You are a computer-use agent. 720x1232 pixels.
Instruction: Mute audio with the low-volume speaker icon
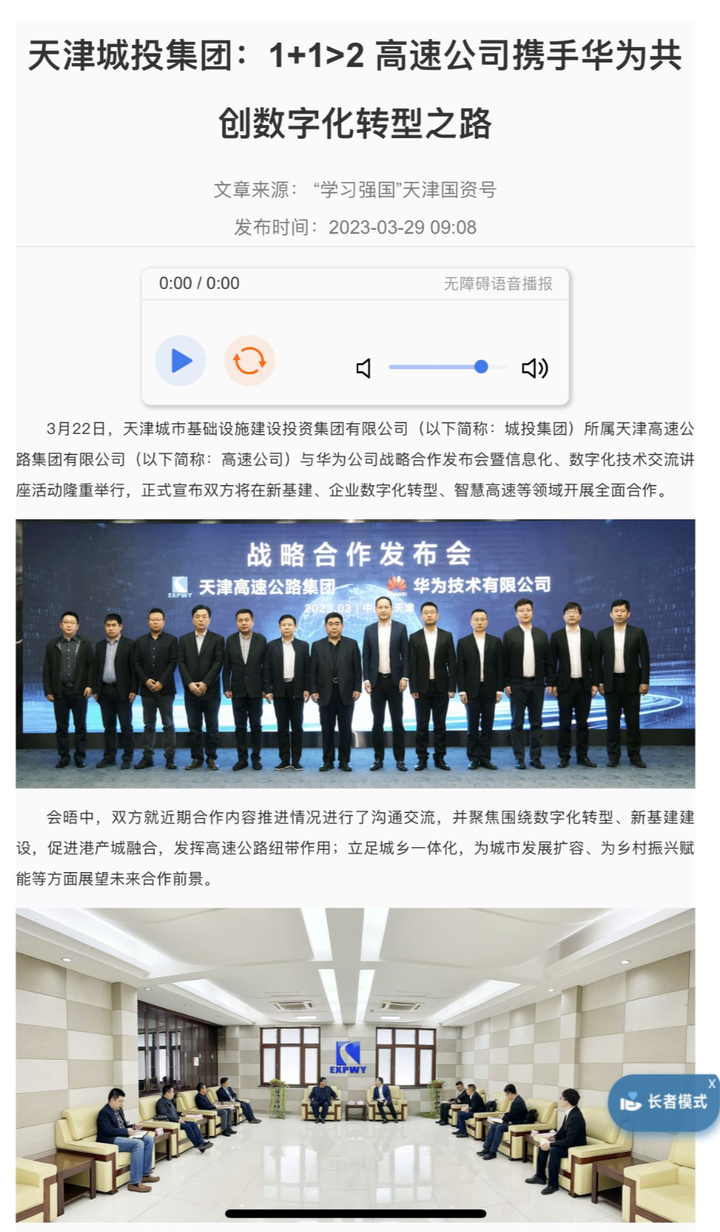tap(364, 368)
